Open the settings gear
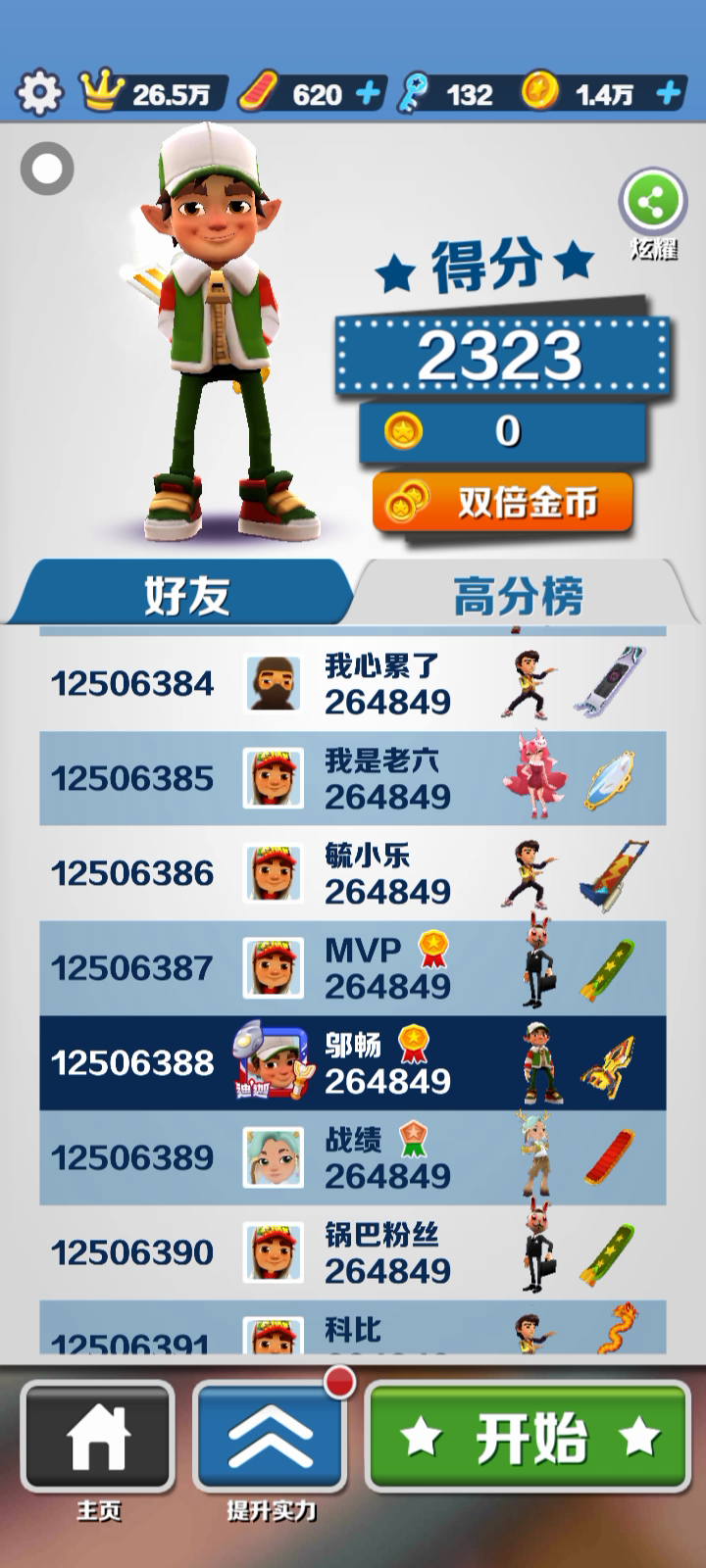 coord(39,94)
